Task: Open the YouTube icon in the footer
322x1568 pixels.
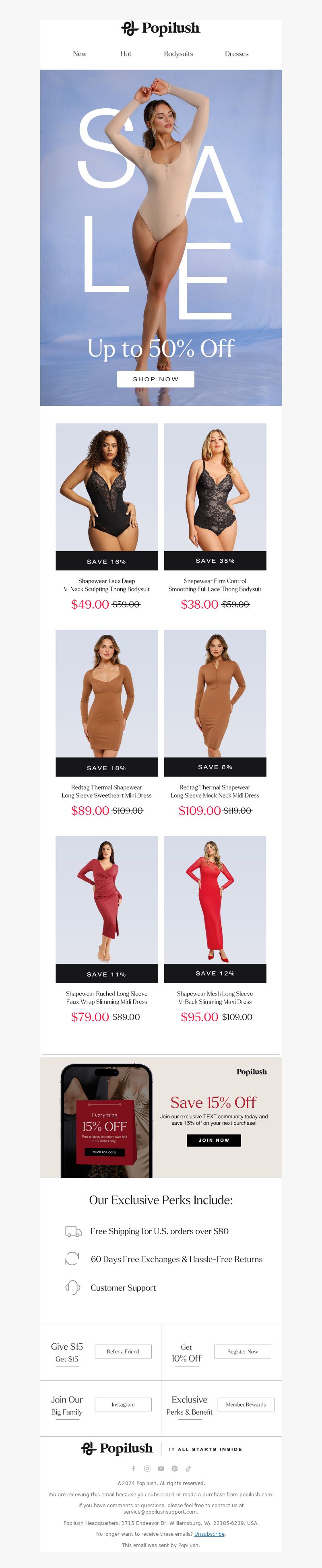Action: (161, 1469)
